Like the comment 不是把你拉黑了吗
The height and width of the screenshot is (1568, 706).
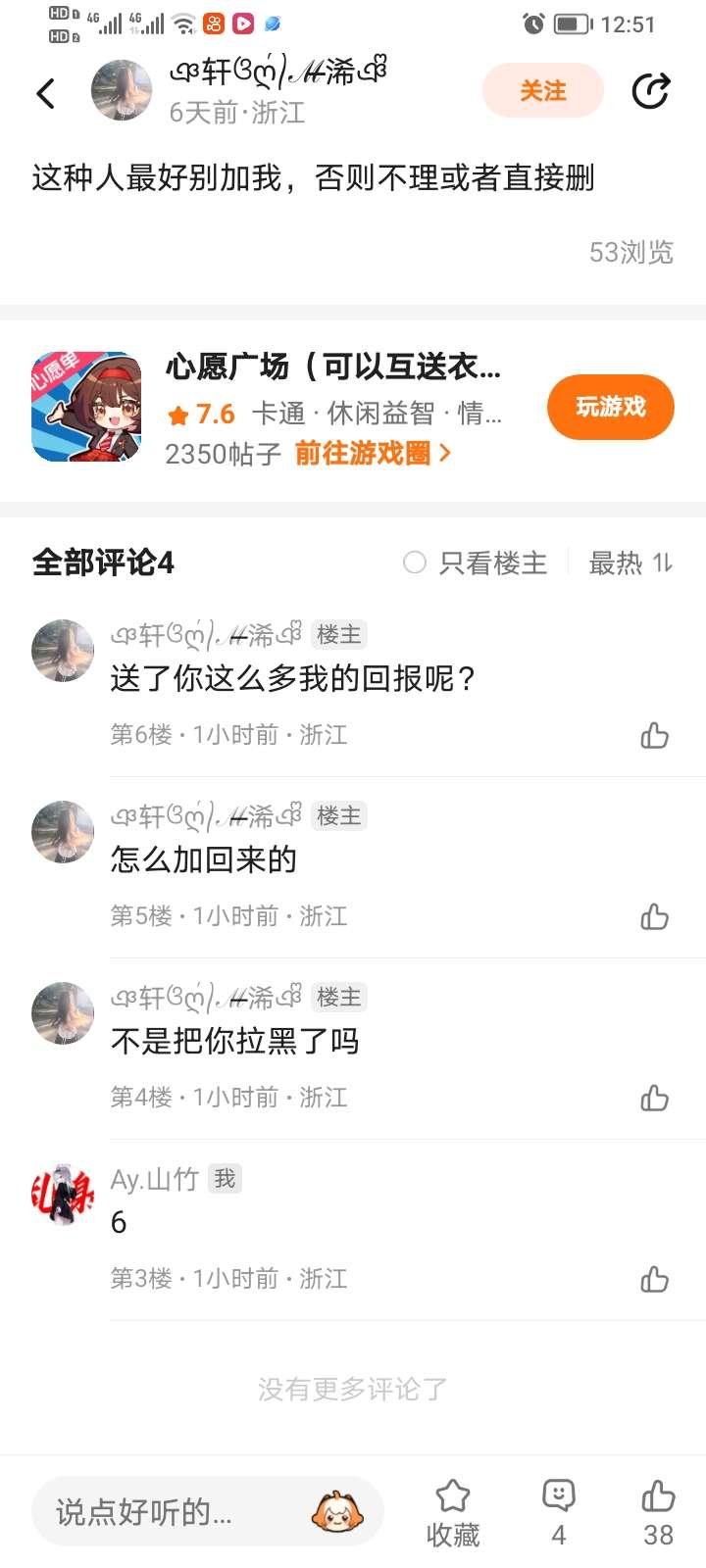(x=654, y=1098)
